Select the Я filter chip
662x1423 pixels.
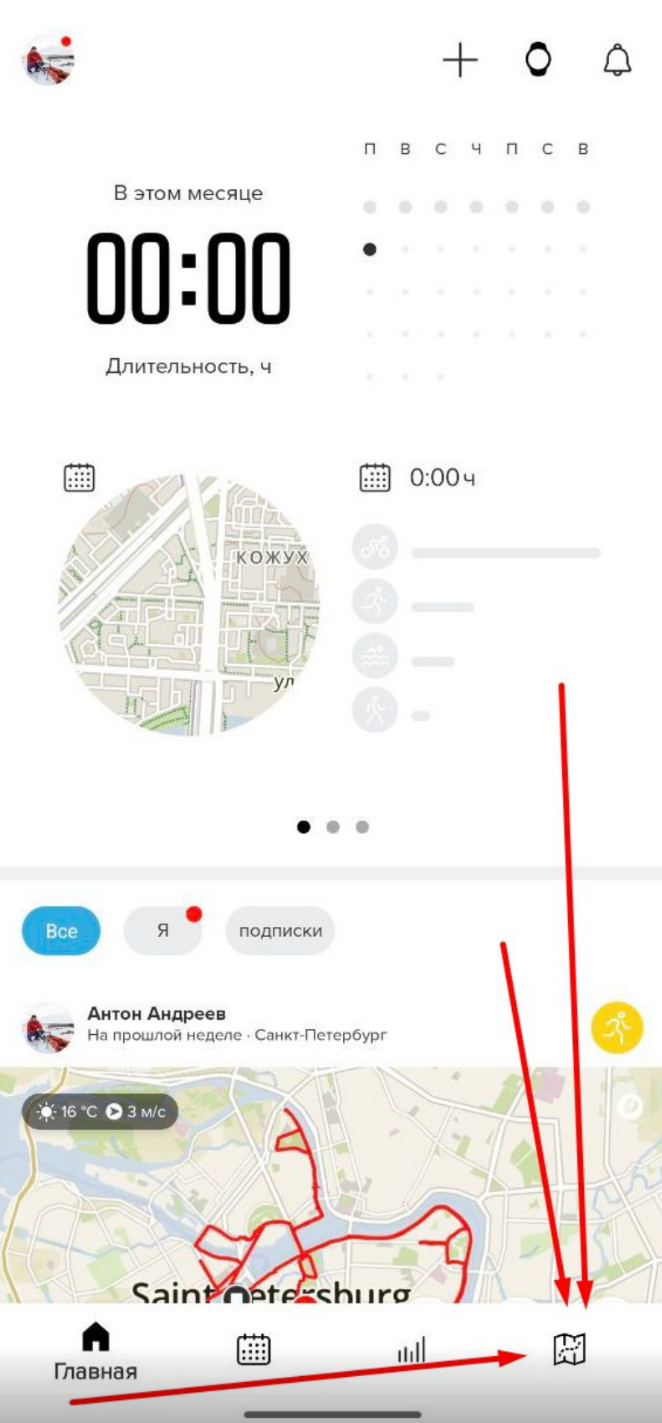pos(162,931)
